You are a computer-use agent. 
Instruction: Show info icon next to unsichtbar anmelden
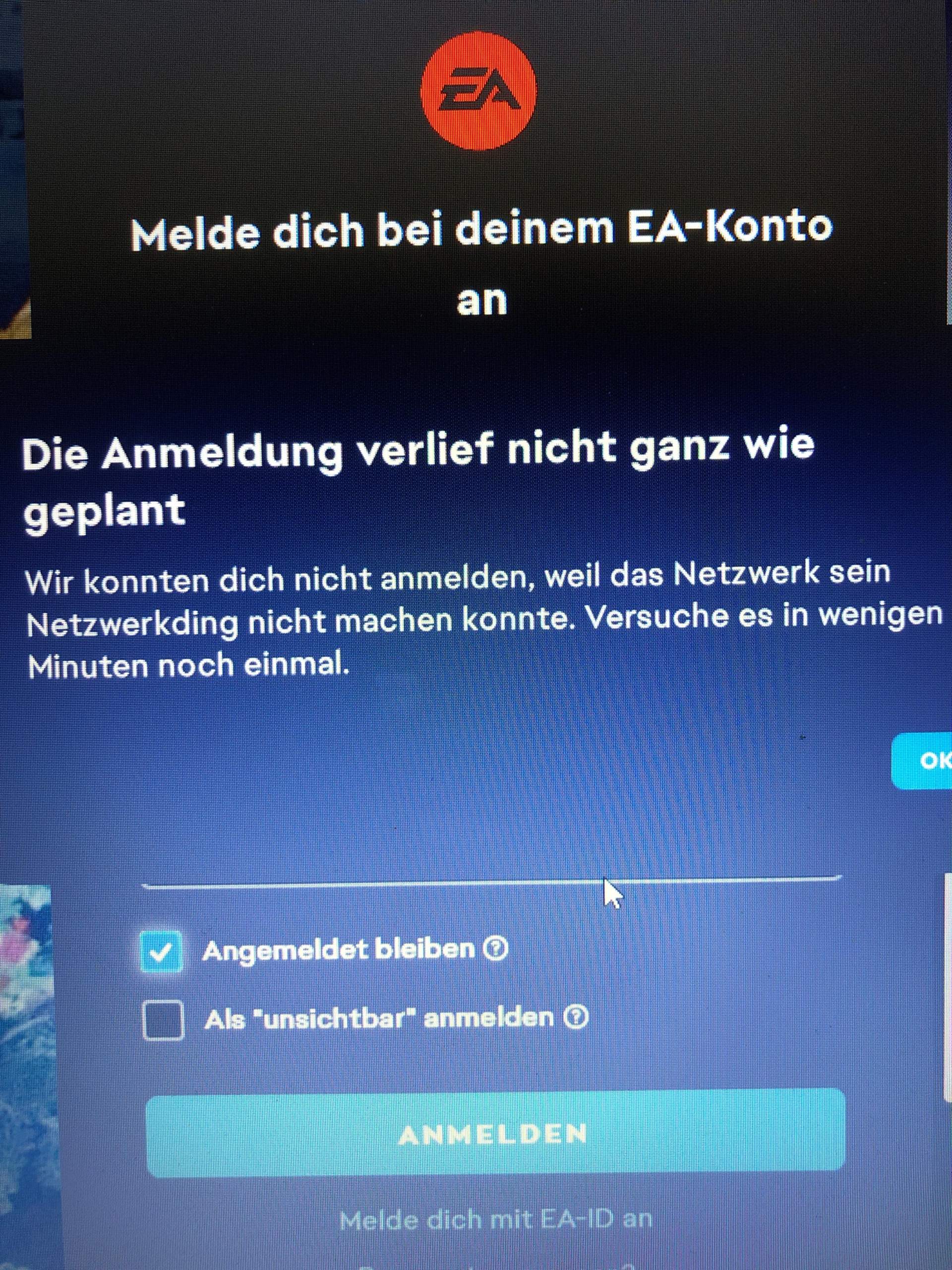576,1018
